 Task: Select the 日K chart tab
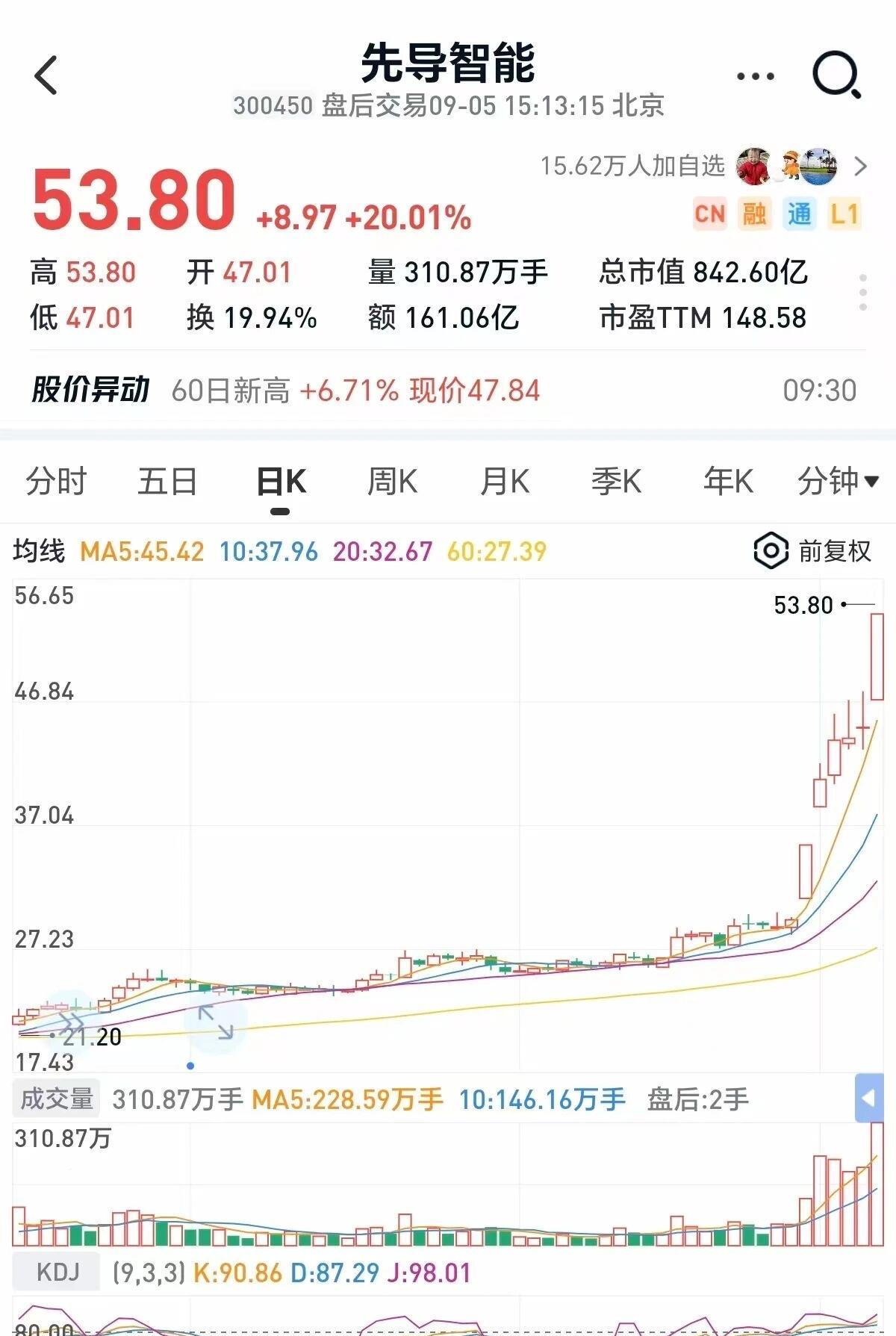pyautogui.click(x=281, y=482)
